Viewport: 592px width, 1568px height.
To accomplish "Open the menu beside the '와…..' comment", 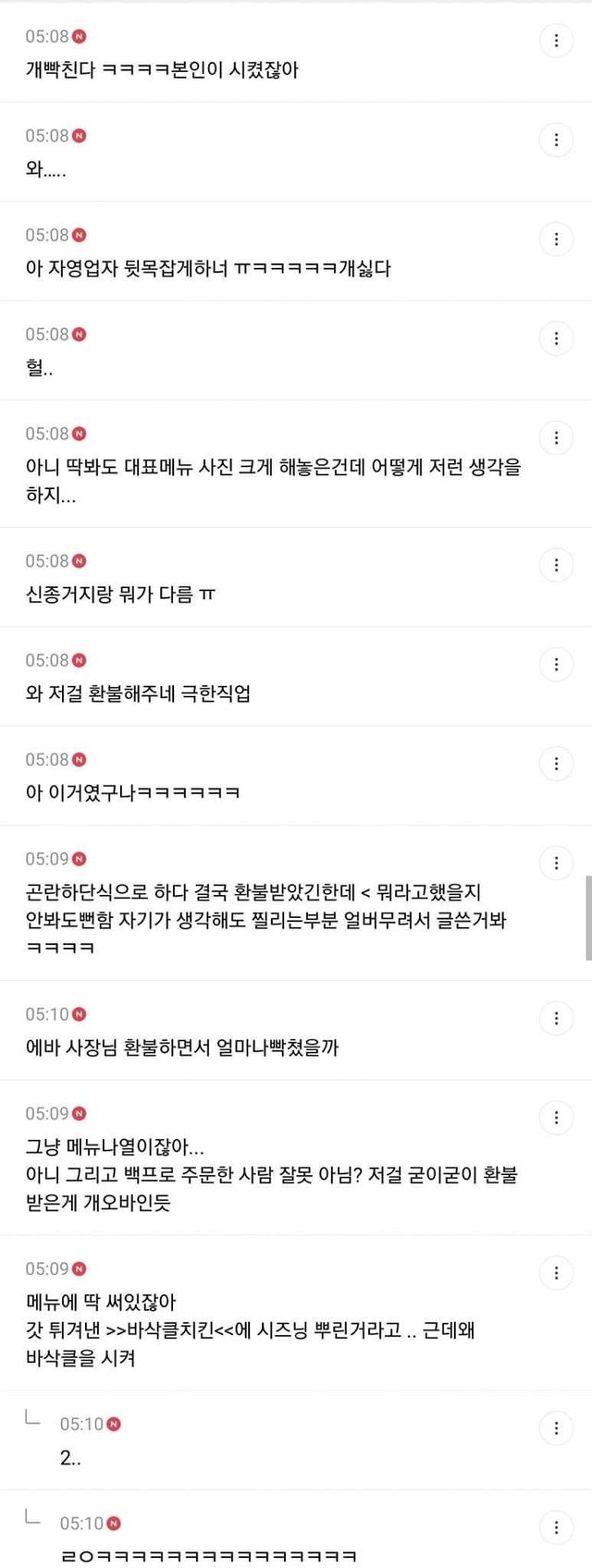I will pyautogui.click(x=556, y=140).
